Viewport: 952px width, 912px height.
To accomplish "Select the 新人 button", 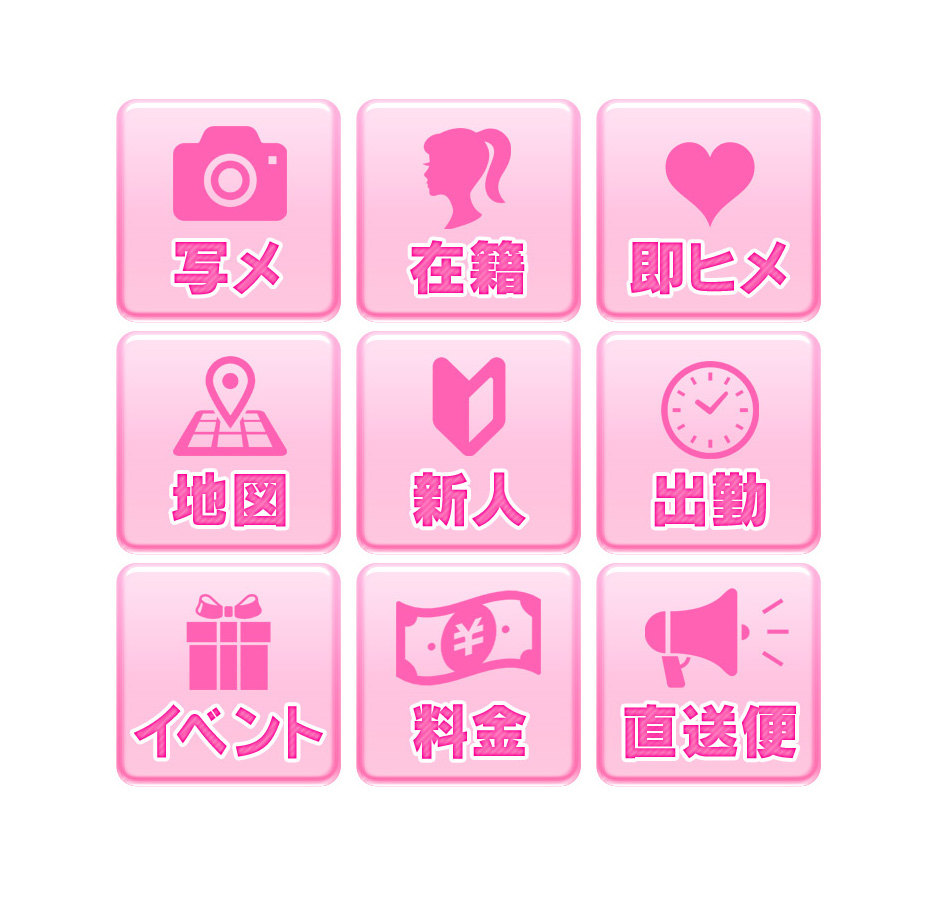I will pos(468,442).
